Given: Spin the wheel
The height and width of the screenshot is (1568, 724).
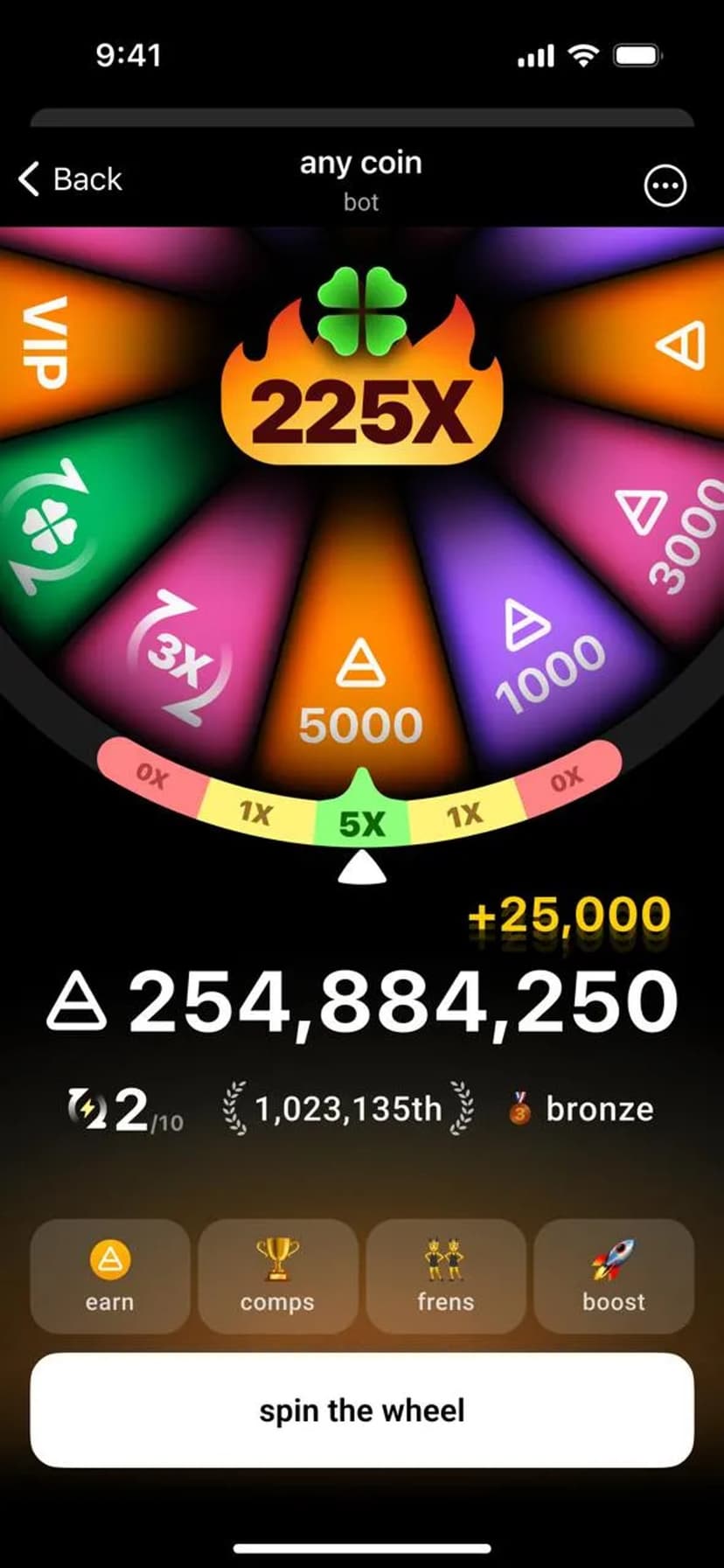Looking at the screenshot, I should tap(362, 1411).
